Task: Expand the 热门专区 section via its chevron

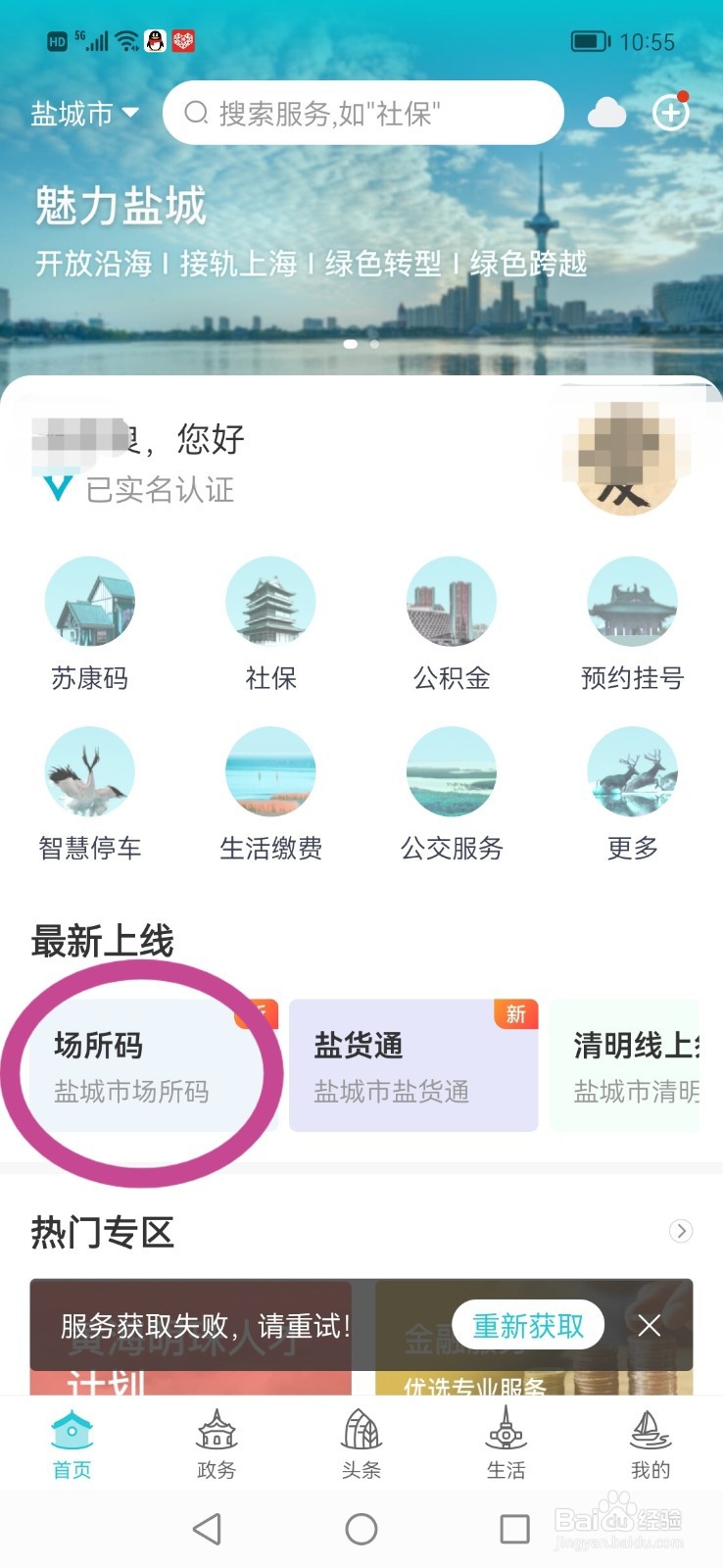Action: pos(680,1231)
